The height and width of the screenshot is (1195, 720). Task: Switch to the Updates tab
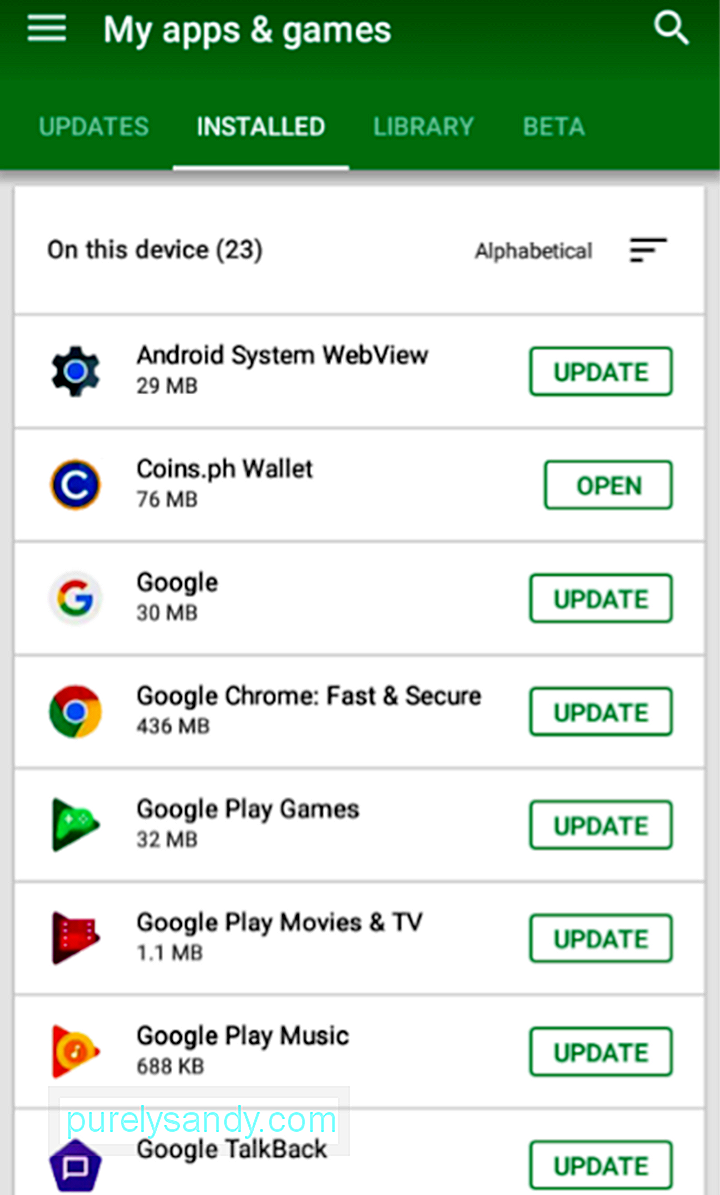click(x=93, y=127)
